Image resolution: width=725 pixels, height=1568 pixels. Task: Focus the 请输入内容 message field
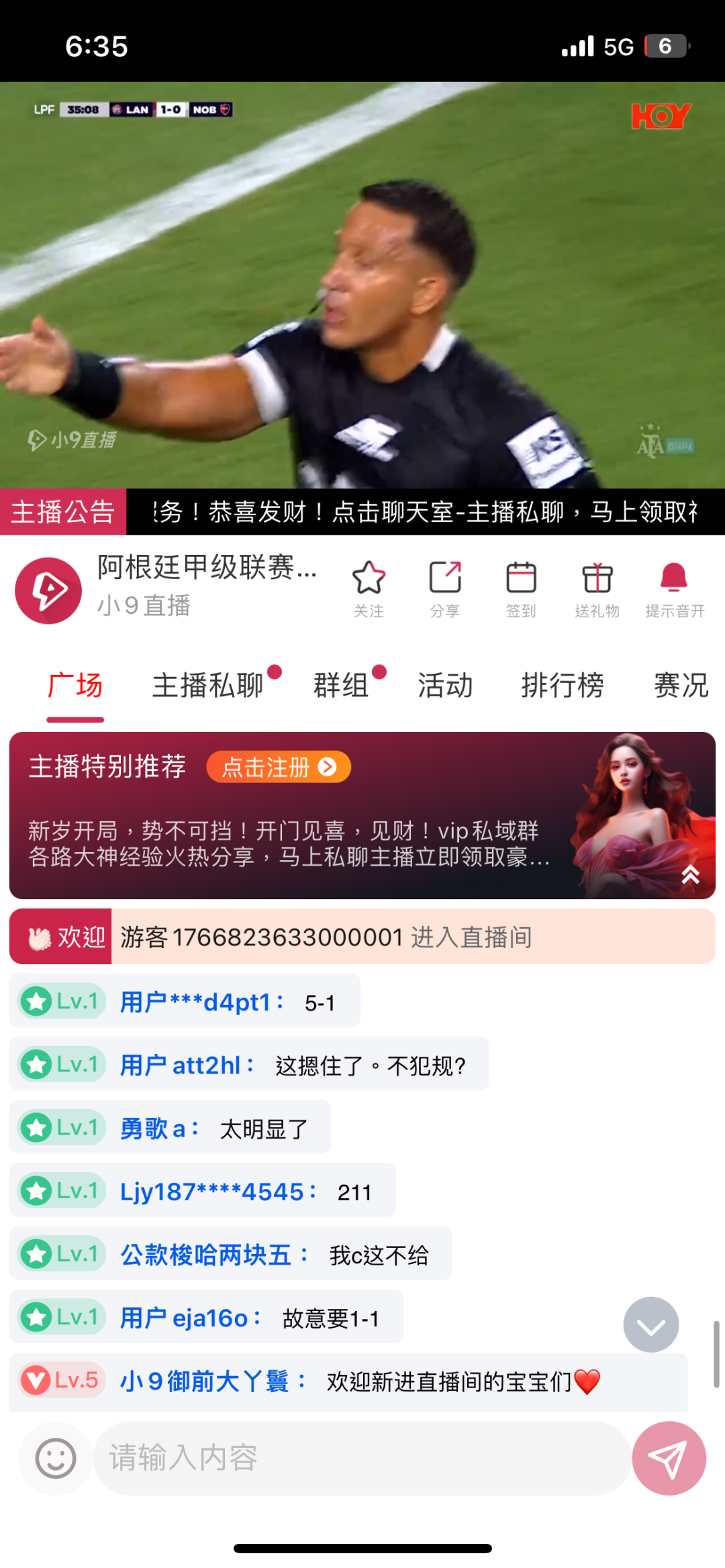(362, 1458)
